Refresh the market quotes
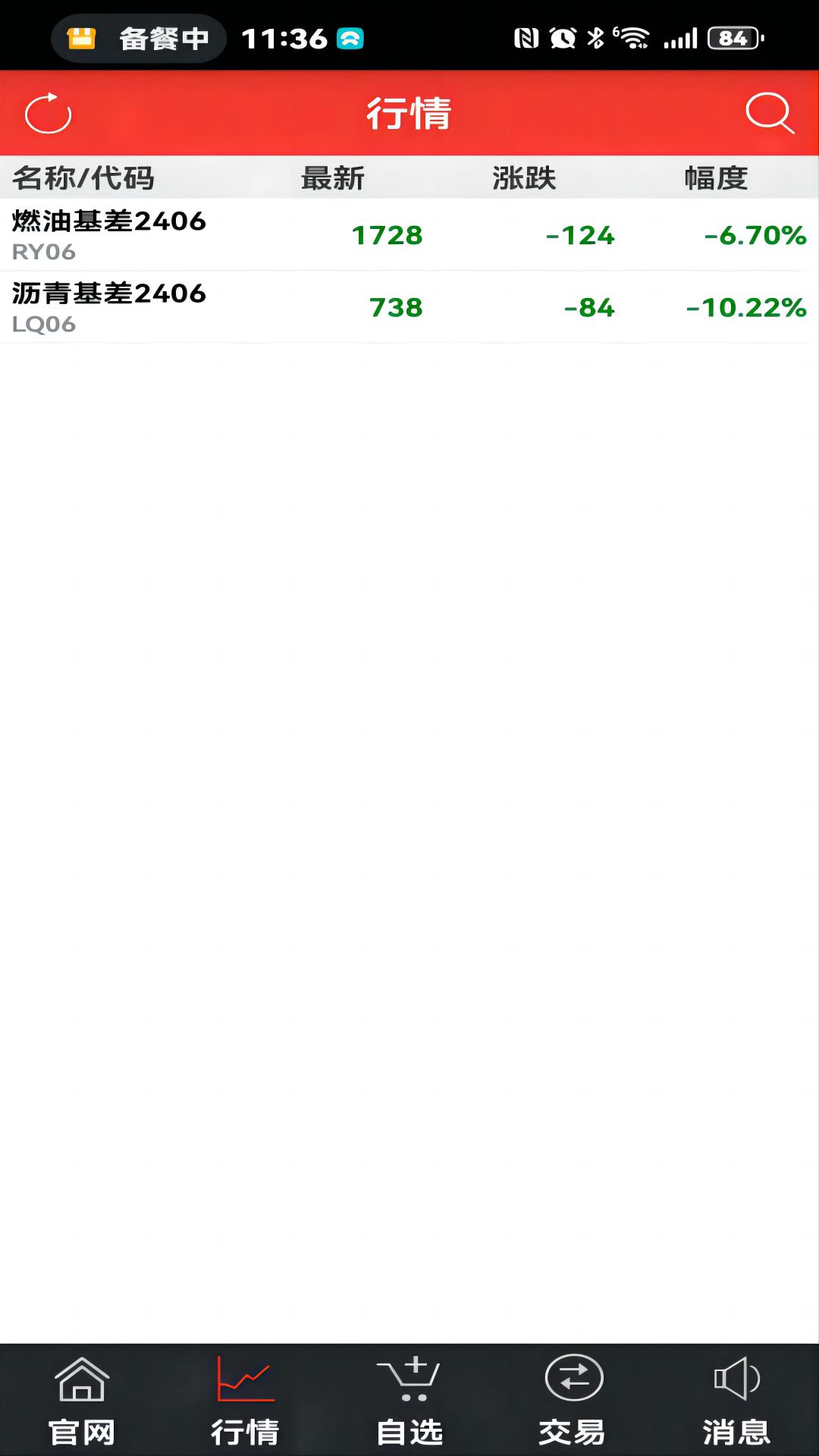819x1456 pixels. [48, 114]
